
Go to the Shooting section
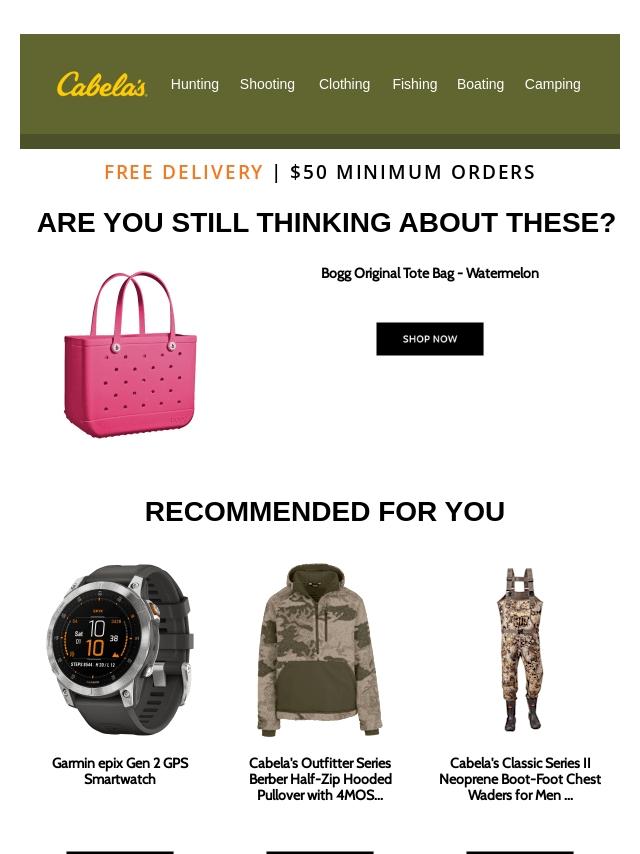tap(267, 84)
